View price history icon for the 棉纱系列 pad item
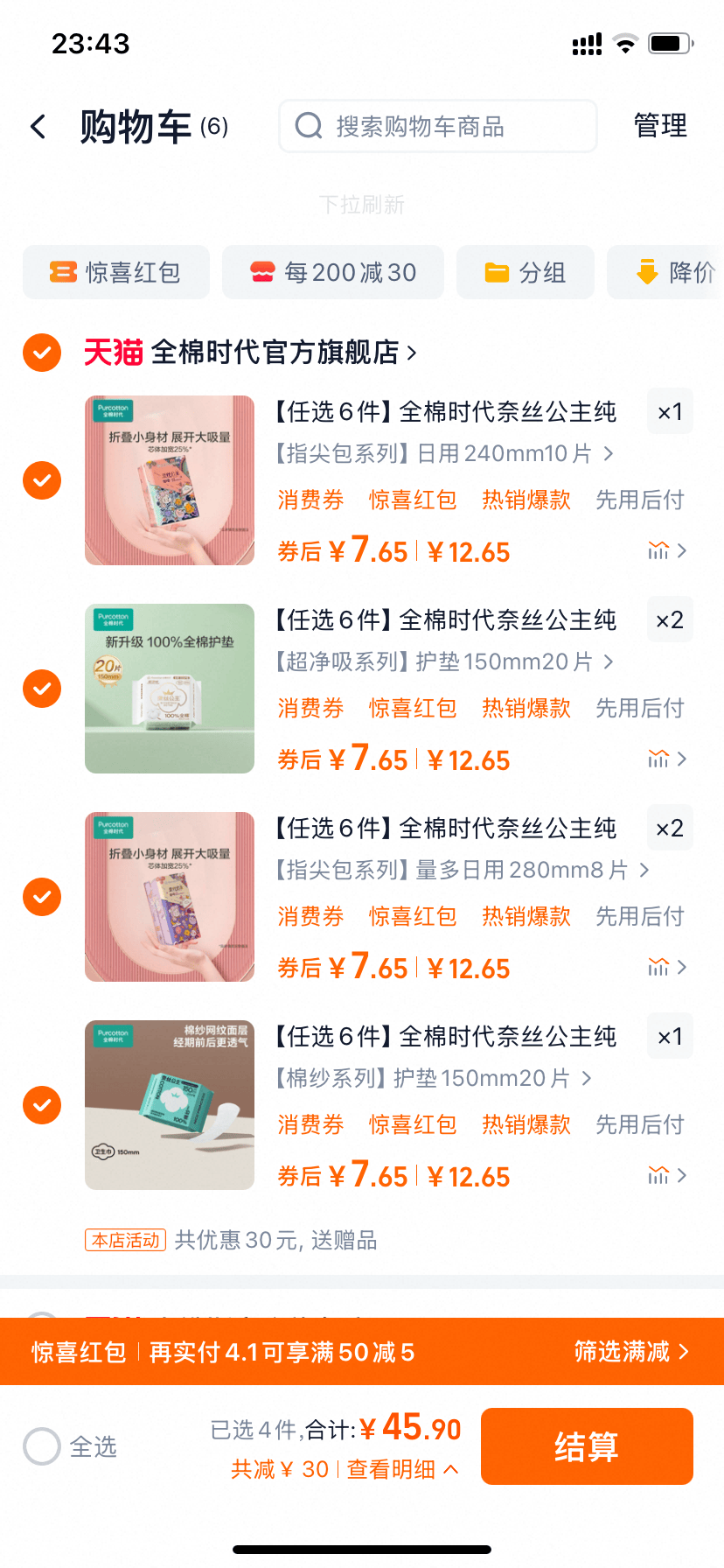Screen dimensions: 724x1568 tap(658, 1175)
